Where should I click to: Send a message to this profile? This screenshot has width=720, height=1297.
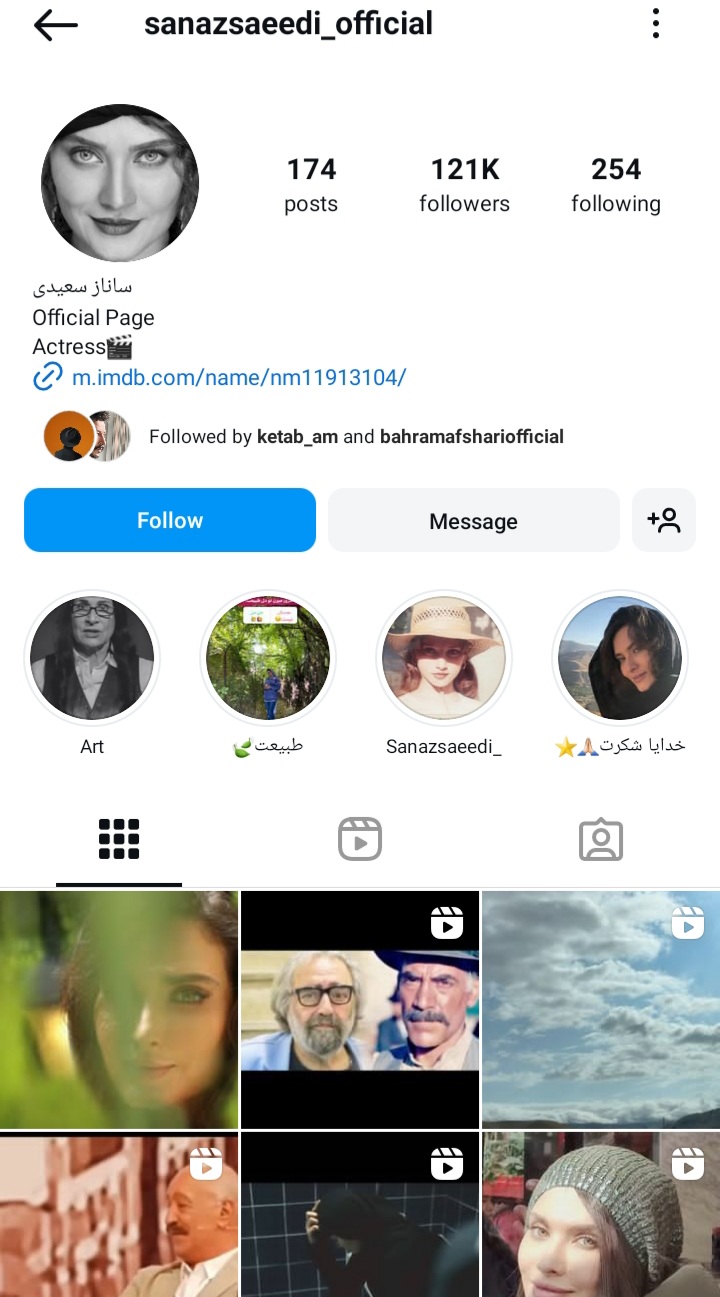tap(473, 521)
